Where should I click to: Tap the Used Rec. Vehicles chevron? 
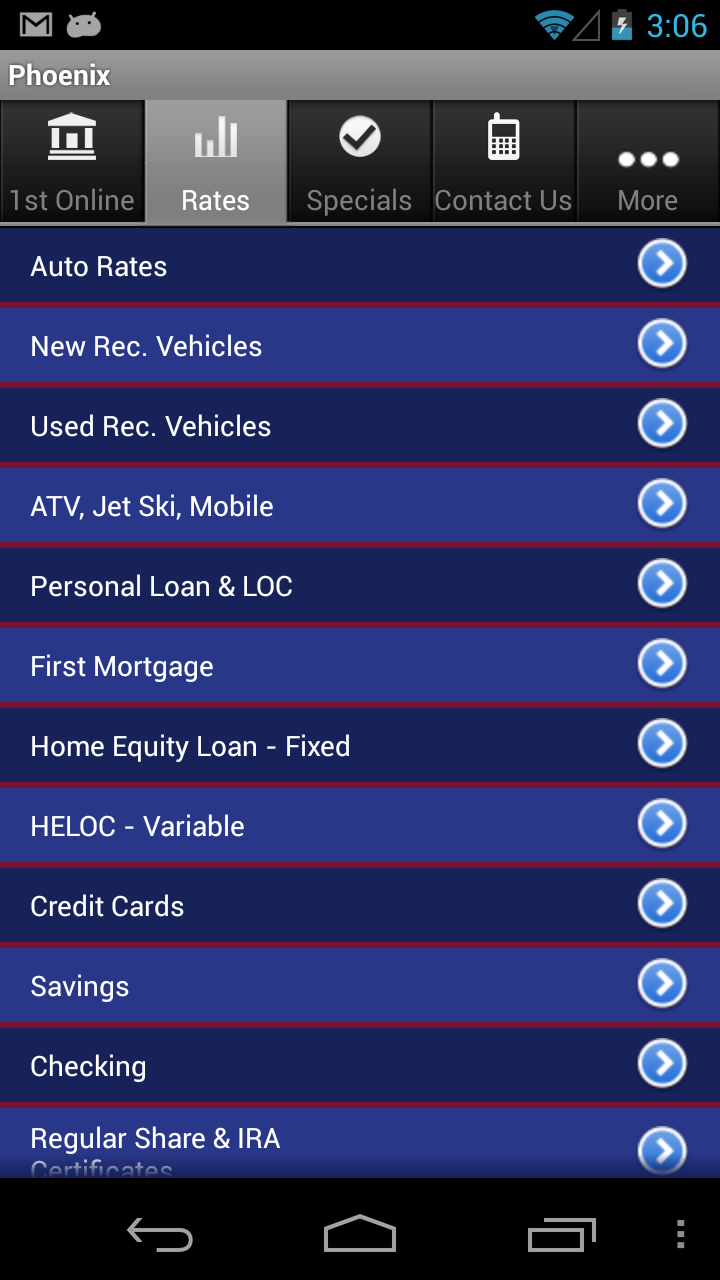662,423
